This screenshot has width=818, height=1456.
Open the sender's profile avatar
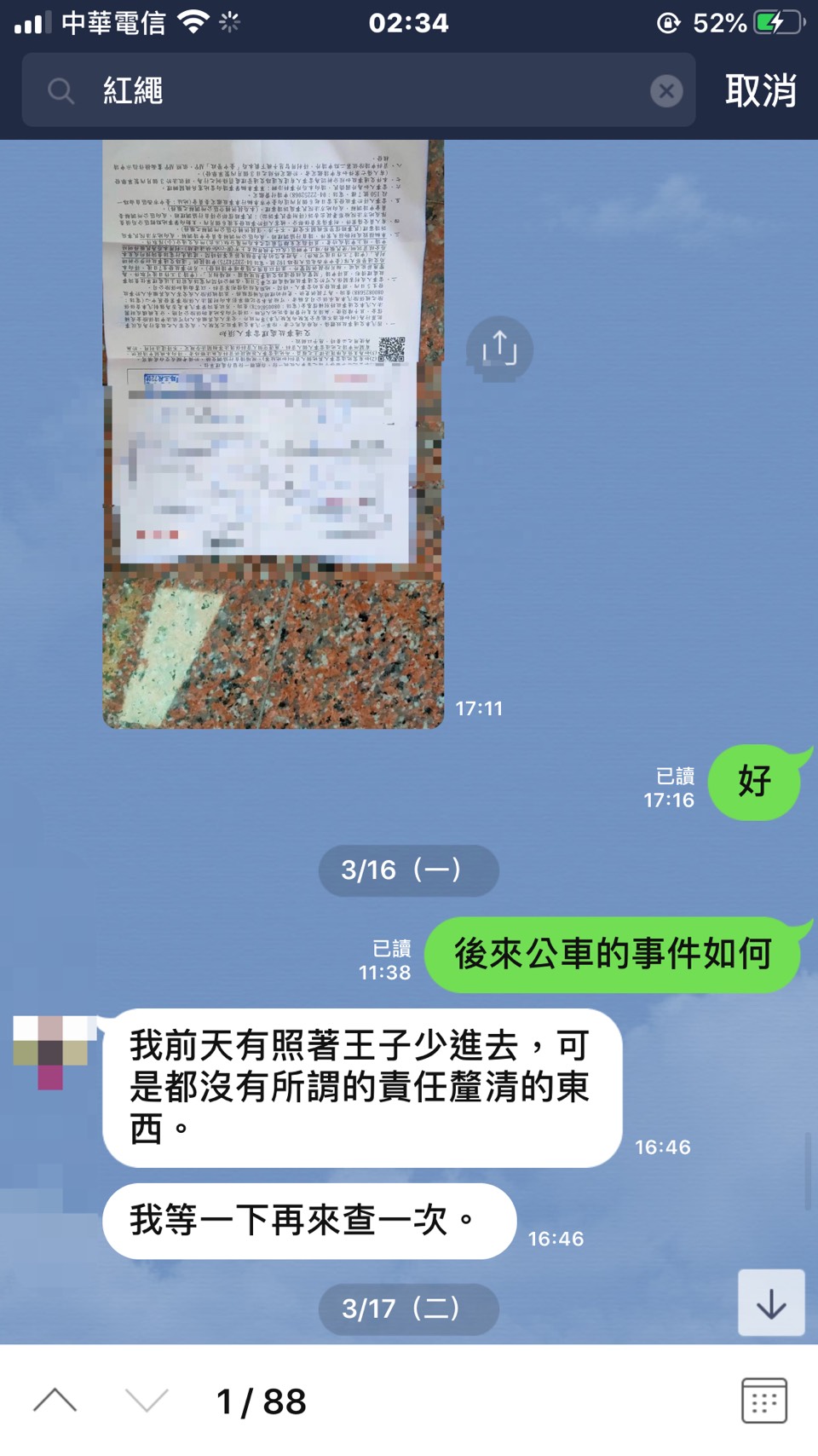coord(49,1052)
